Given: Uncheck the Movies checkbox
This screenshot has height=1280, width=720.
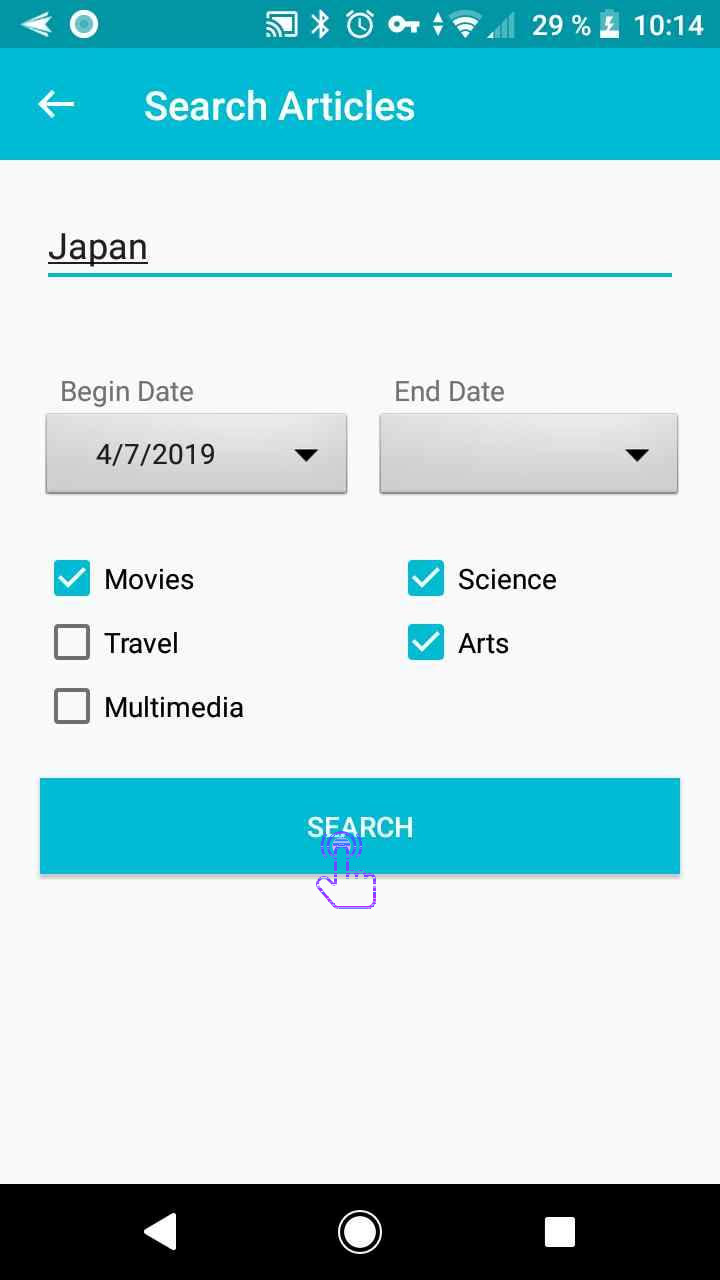Looking at the screenshot, I should pyautogui.click(x=72, y=579).
